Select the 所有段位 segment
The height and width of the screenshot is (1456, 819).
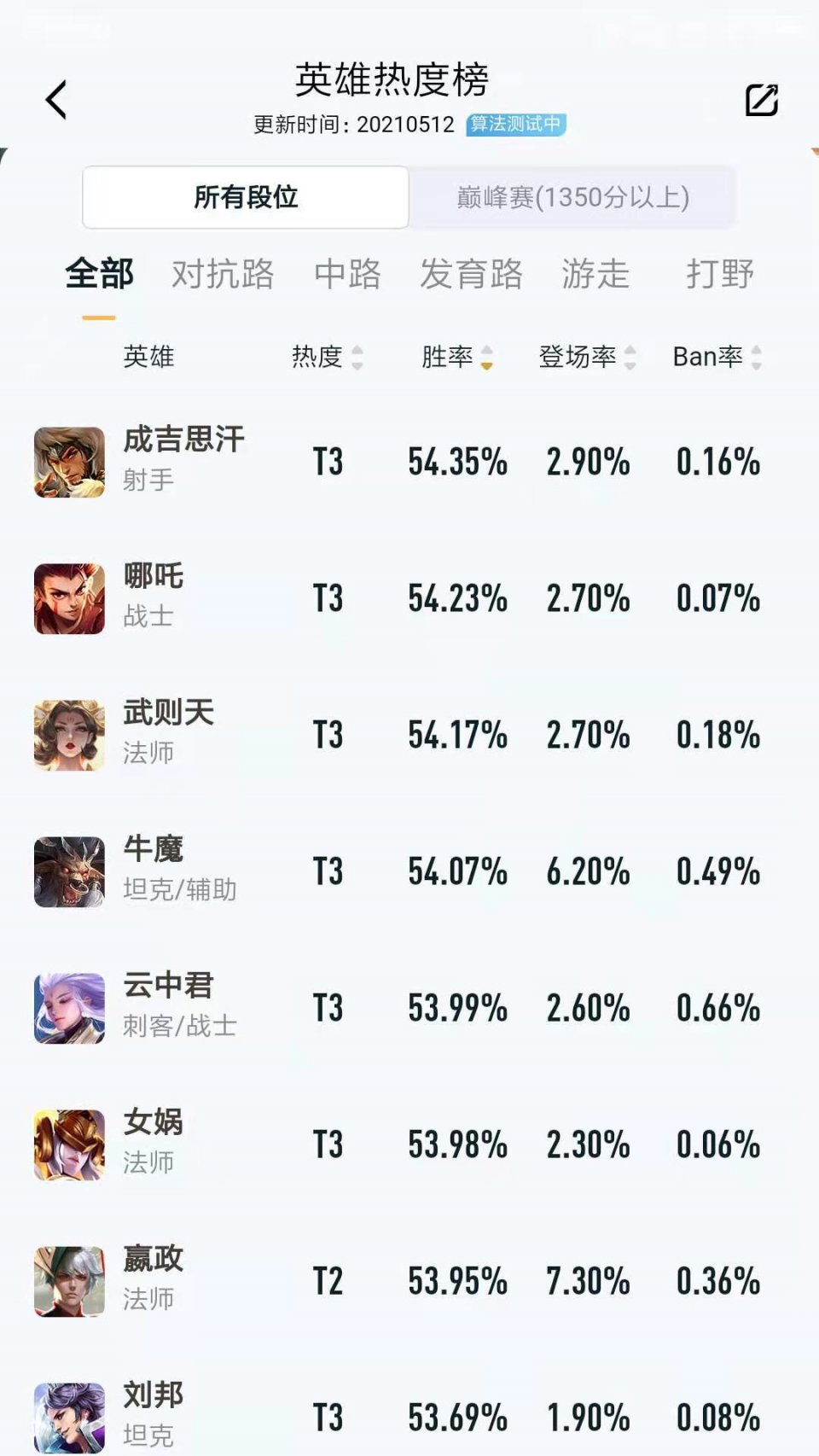(x=246, y=197)
